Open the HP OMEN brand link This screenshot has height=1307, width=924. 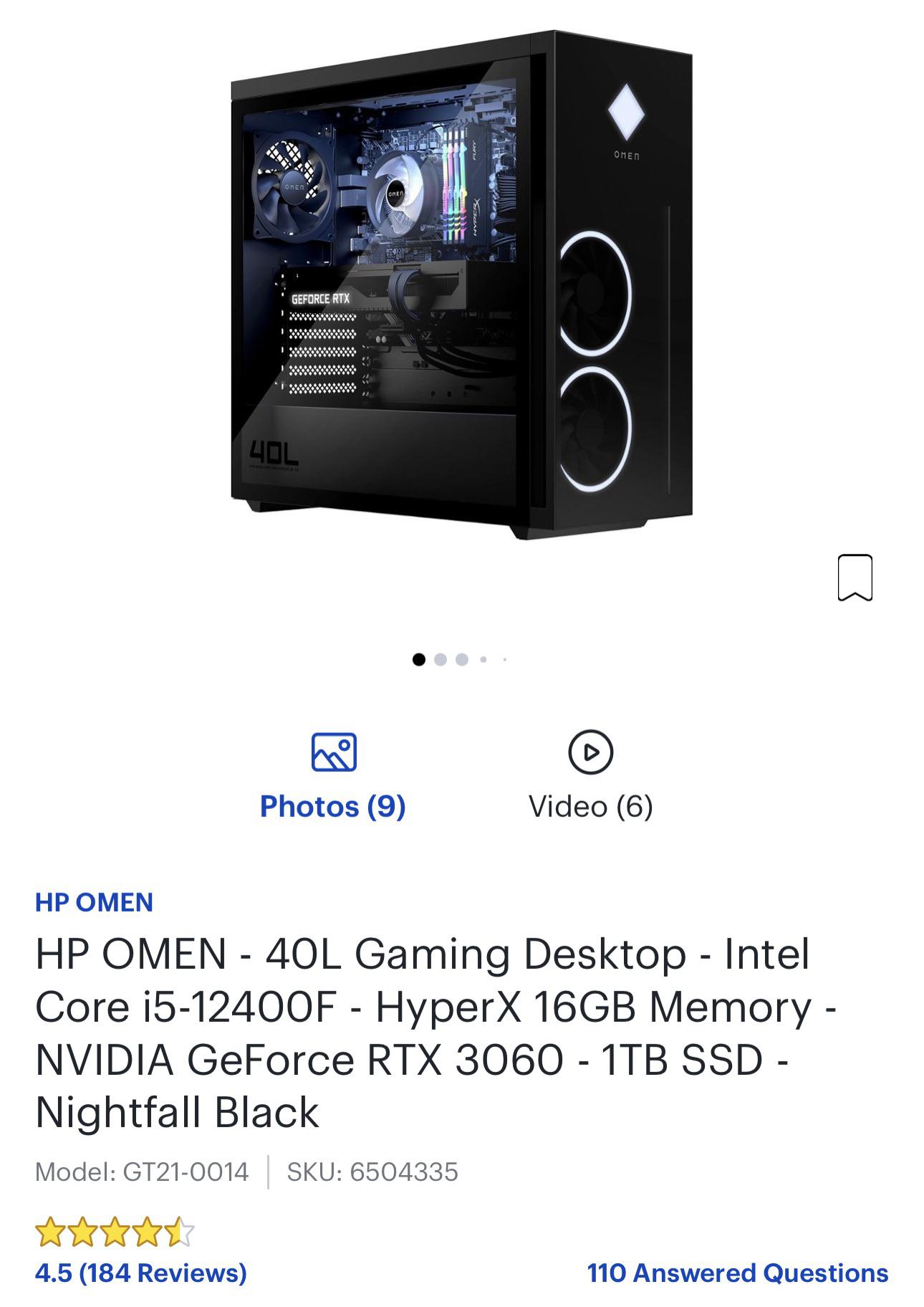(x=94, y=902)
